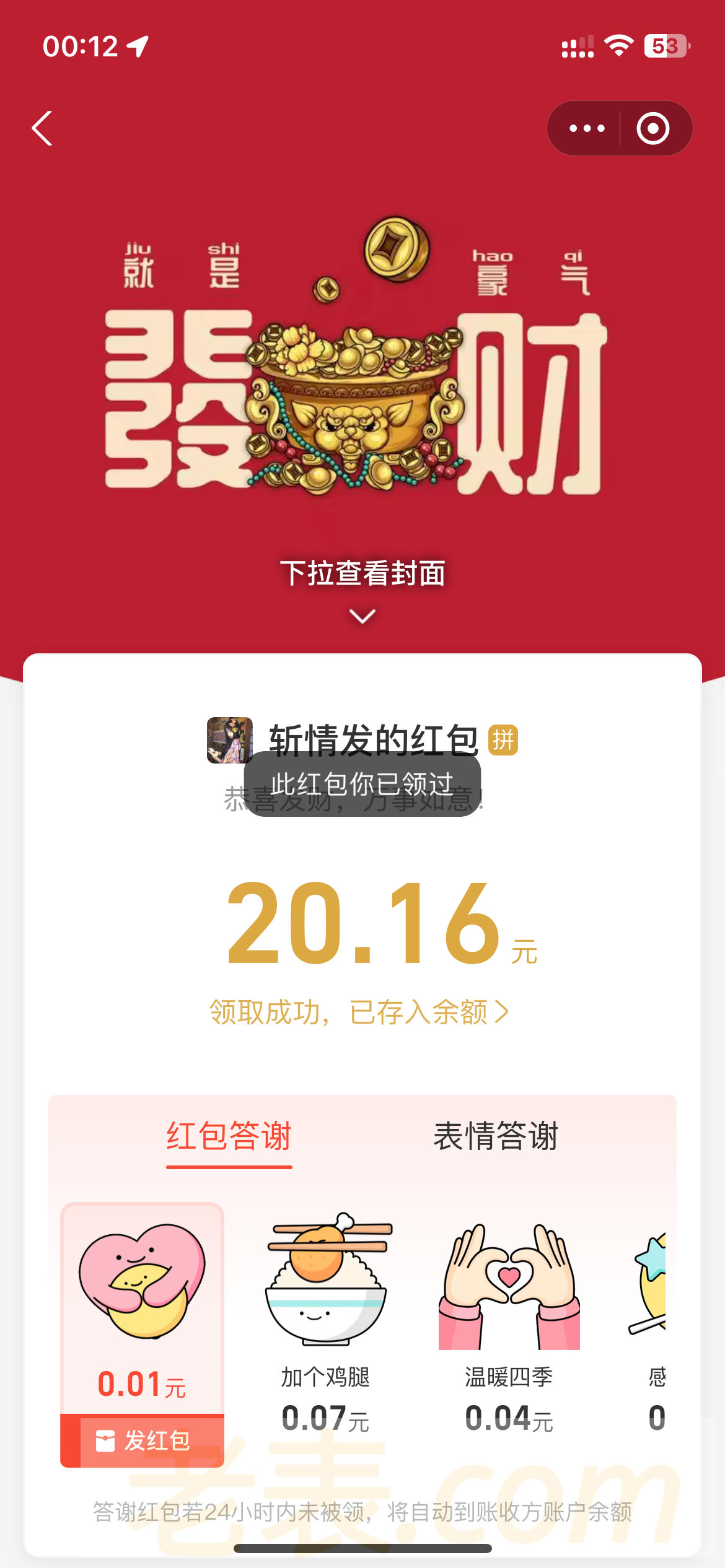Tap 下拉查看封面 to view the cover
Image resolution: width=725 pixels, height=1568 pixels.
[362, 573]
